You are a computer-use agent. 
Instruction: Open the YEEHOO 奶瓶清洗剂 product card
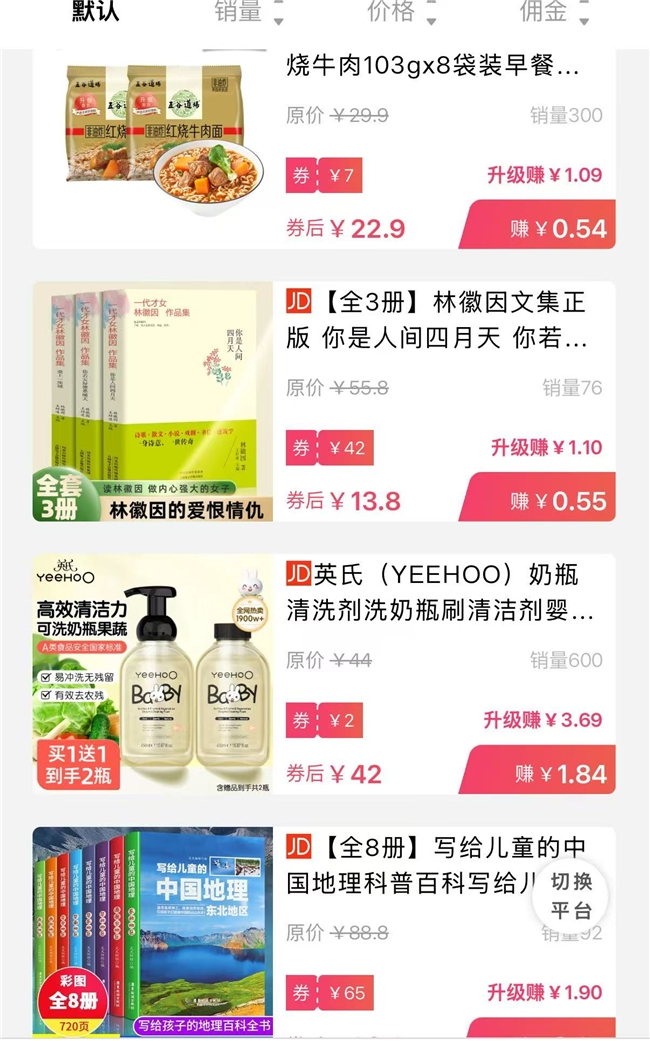coord(153,673)
